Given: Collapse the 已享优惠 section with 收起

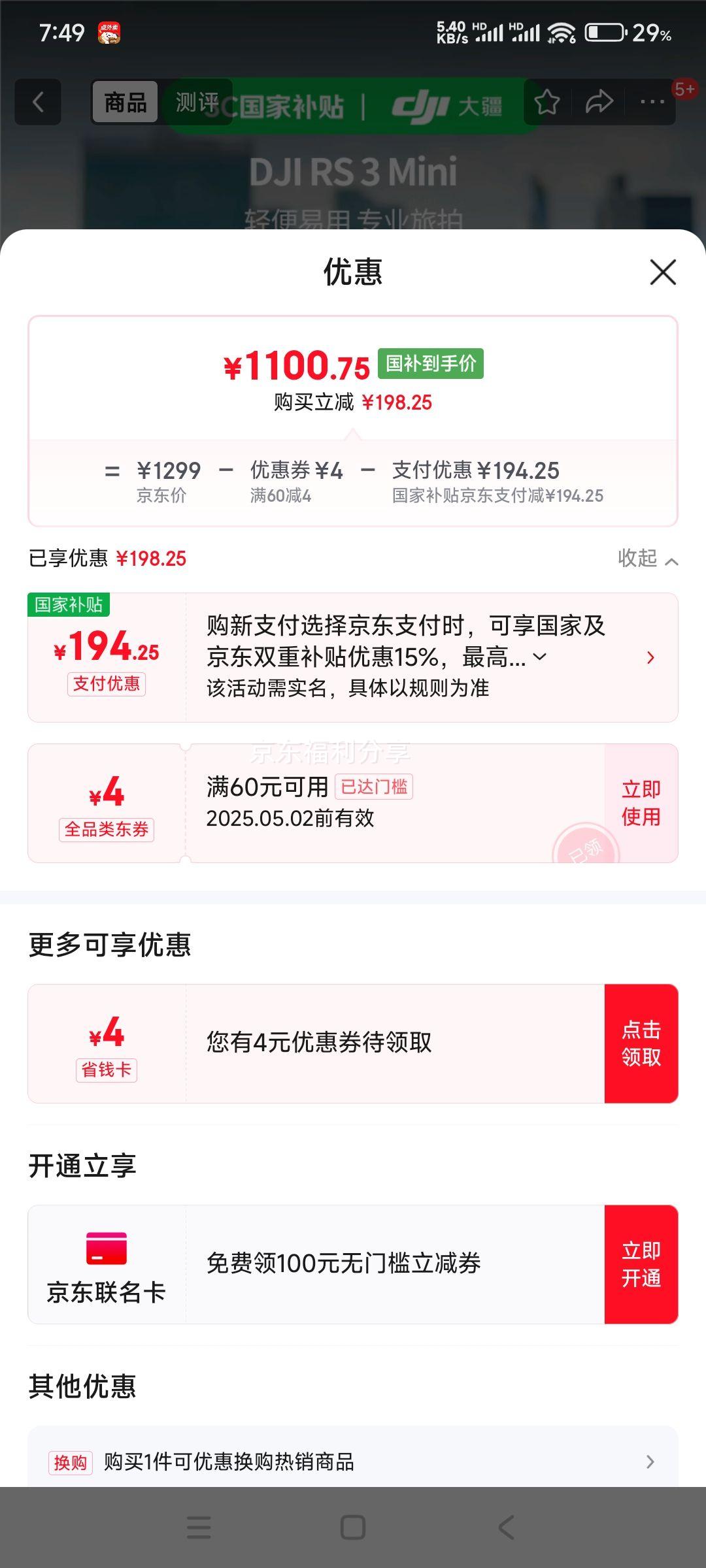Looking at the screenshot, I should pos(648,559).
